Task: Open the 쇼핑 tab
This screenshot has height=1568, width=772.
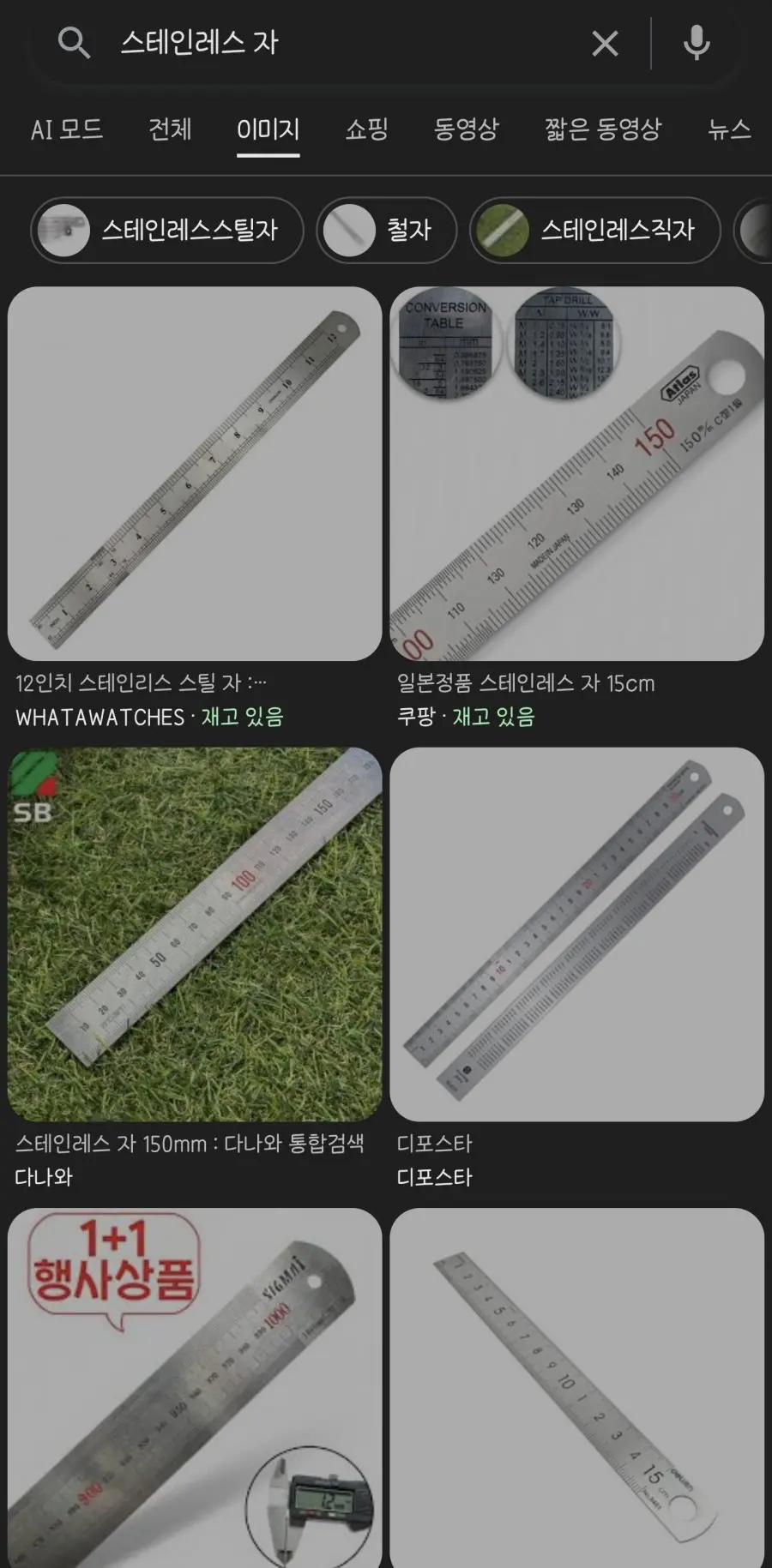Action: pos(366,129)
